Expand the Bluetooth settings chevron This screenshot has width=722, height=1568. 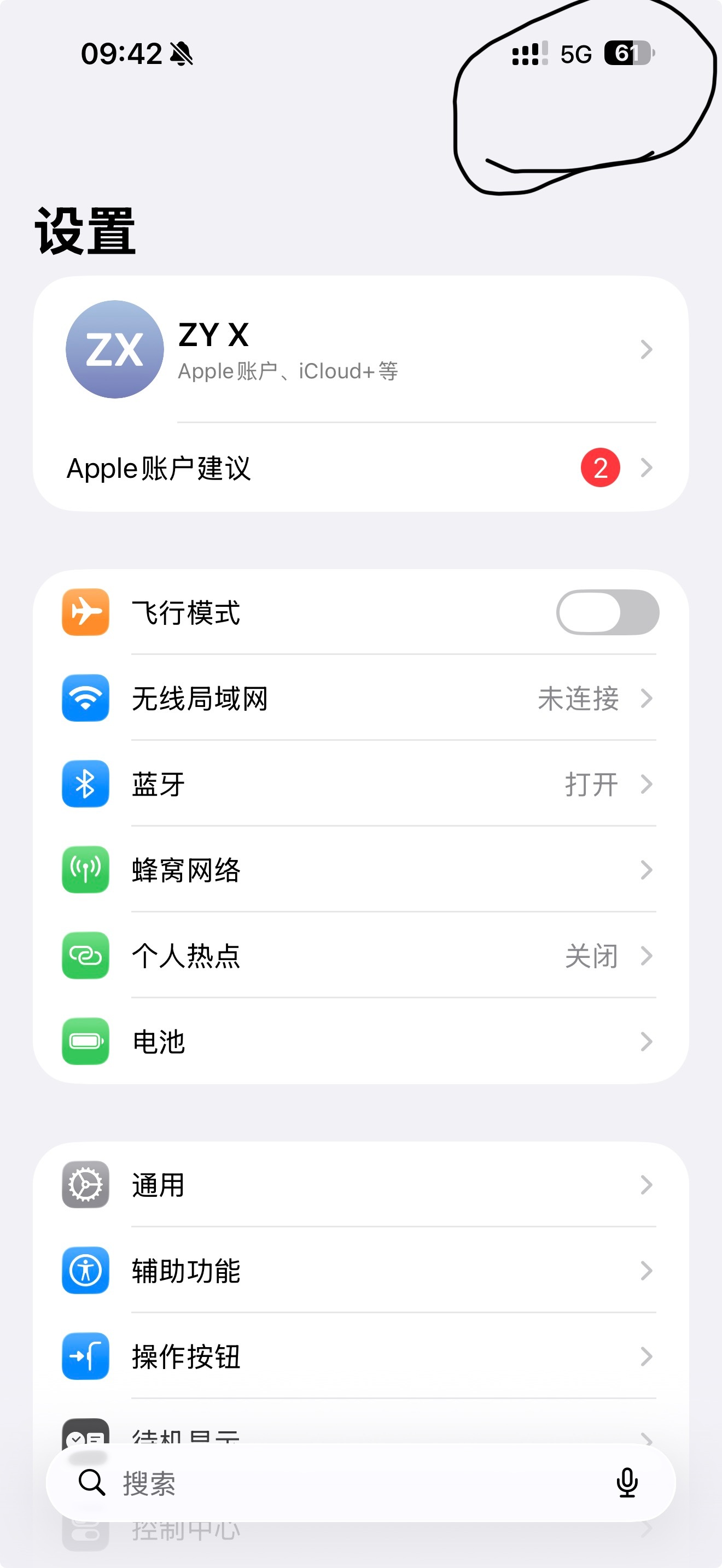646,785
